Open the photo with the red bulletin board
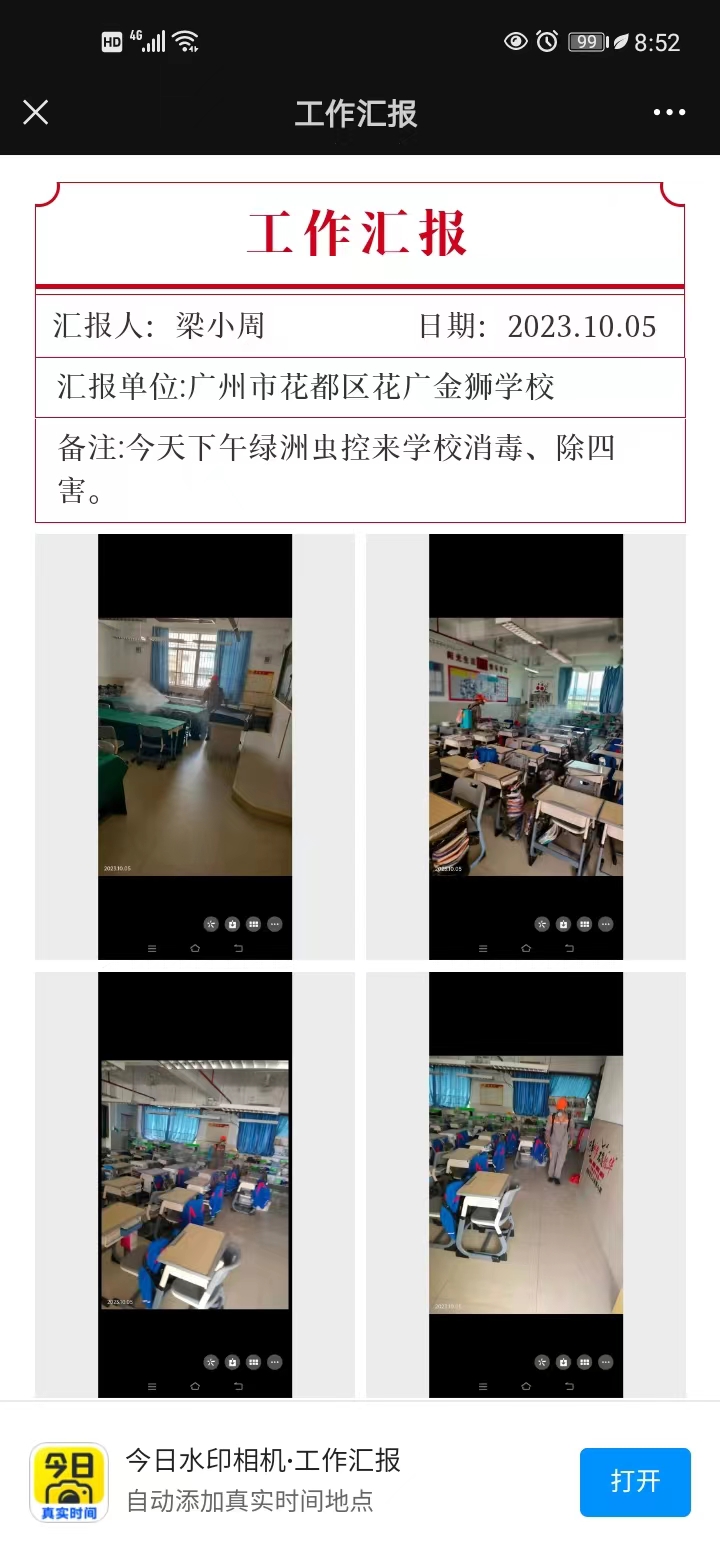 pos(526,746)
